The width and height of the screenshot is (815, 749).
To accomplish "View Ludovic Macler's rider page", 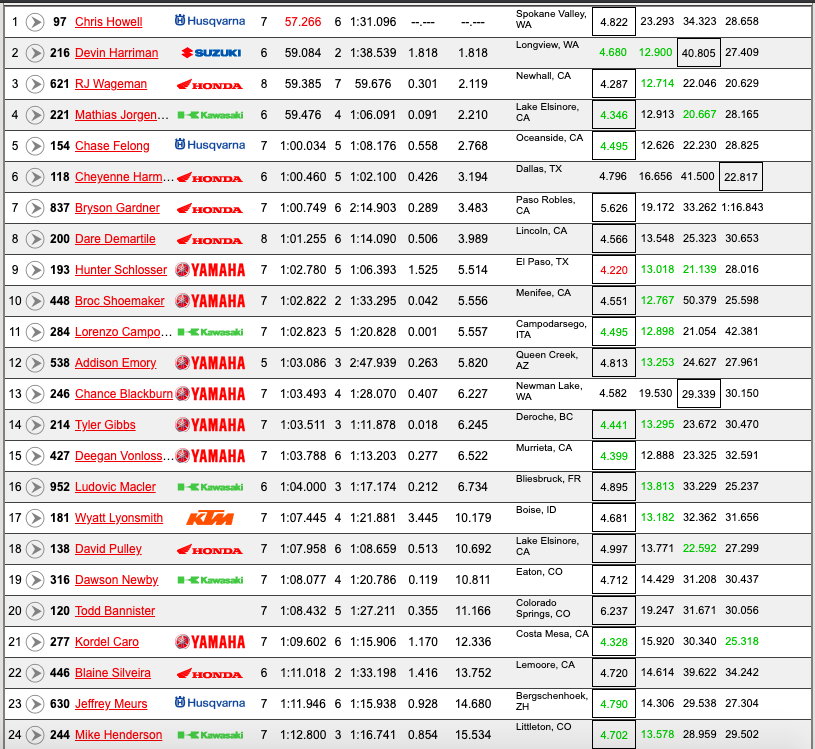I will [x=115, y=487].
